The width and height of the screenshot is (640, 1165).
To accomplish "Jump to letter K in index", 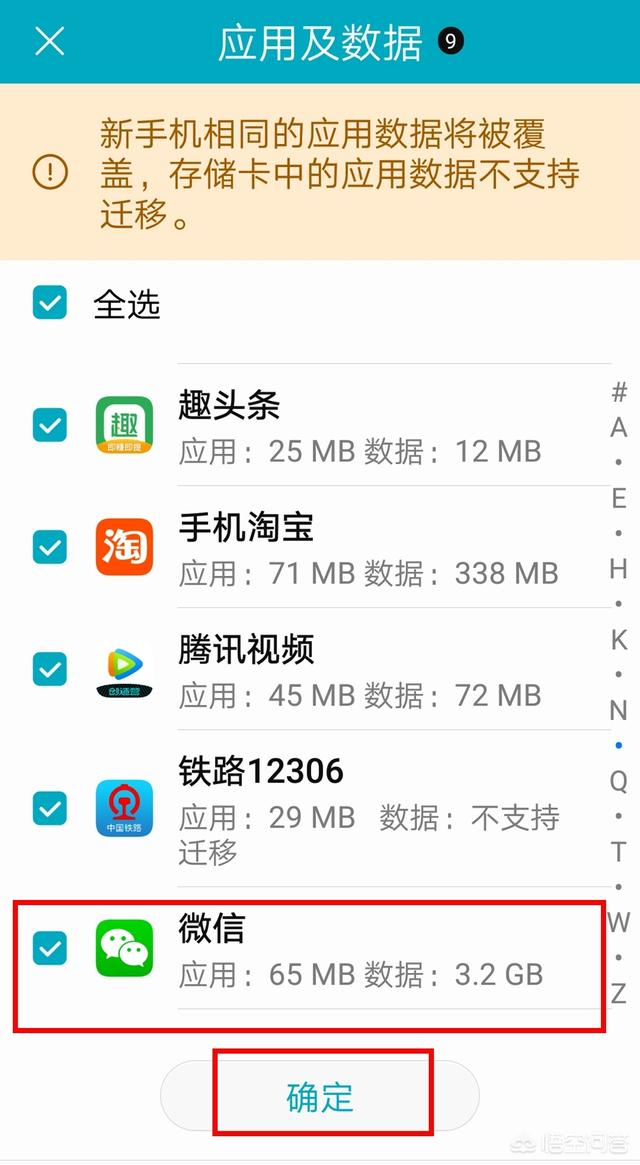I will coord(619,639).
